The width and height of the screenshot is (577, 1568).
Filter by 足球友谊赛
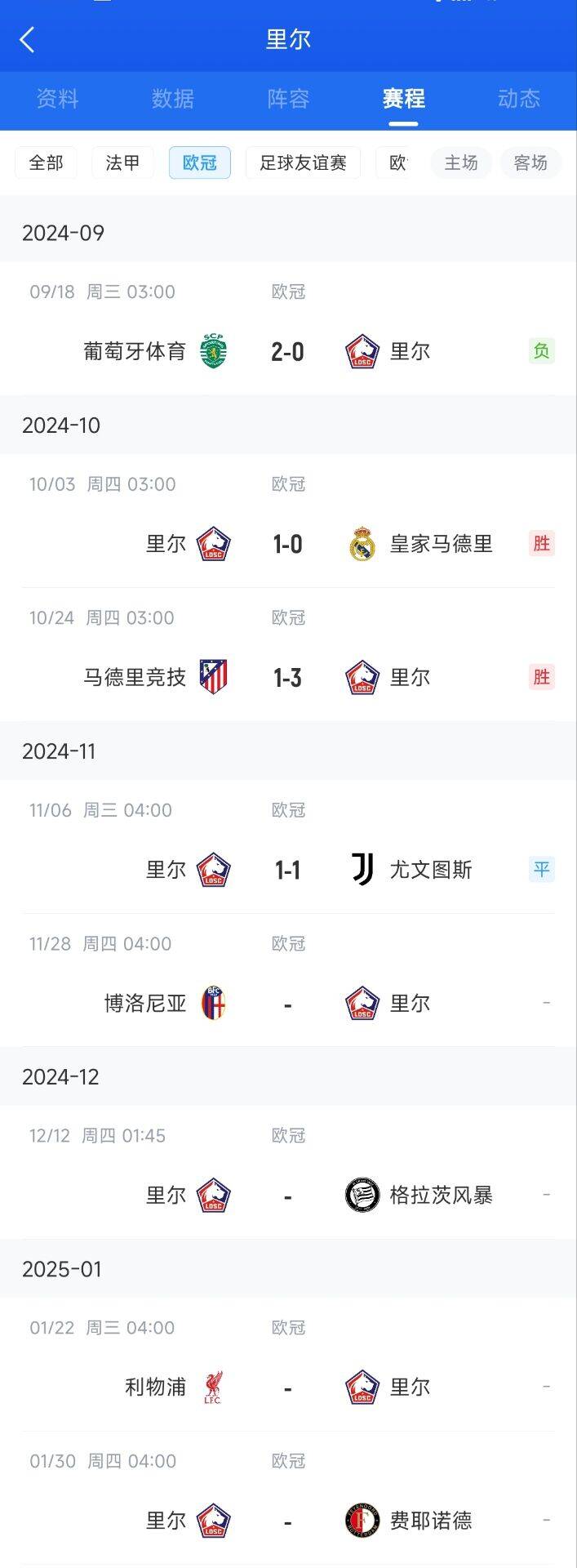303,163
